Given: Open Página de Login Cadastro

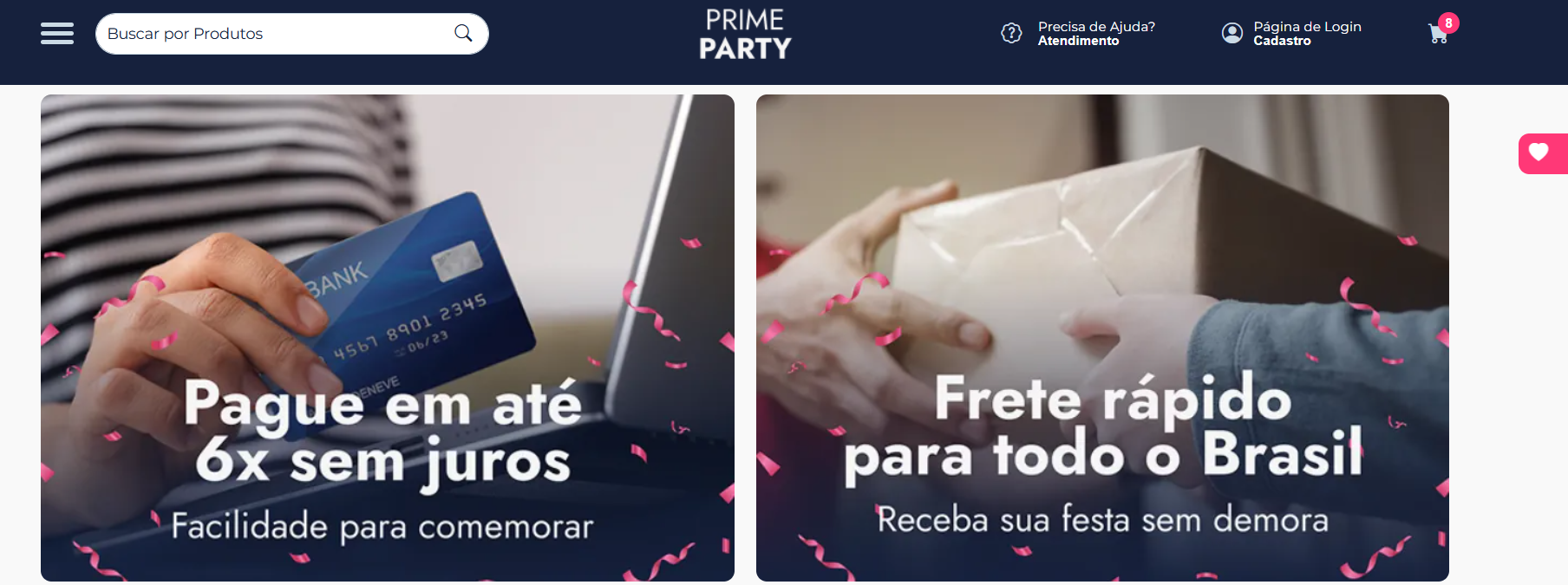Looking at the screenshot, I should (x=1292, y=34).
